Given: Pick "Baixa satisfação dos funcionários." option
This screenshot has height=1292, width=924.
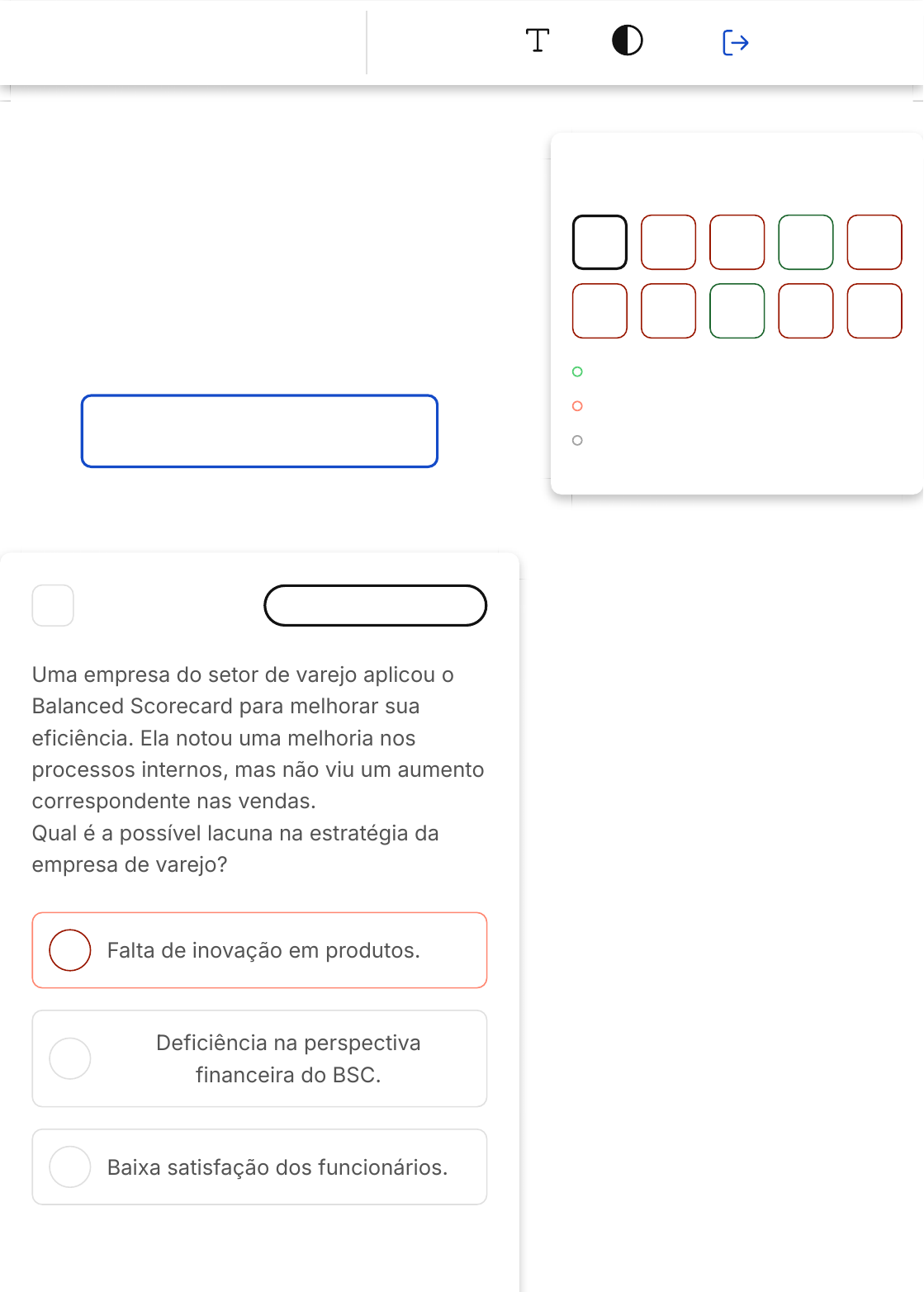Looking at the screenshot, I should 259,1167.
